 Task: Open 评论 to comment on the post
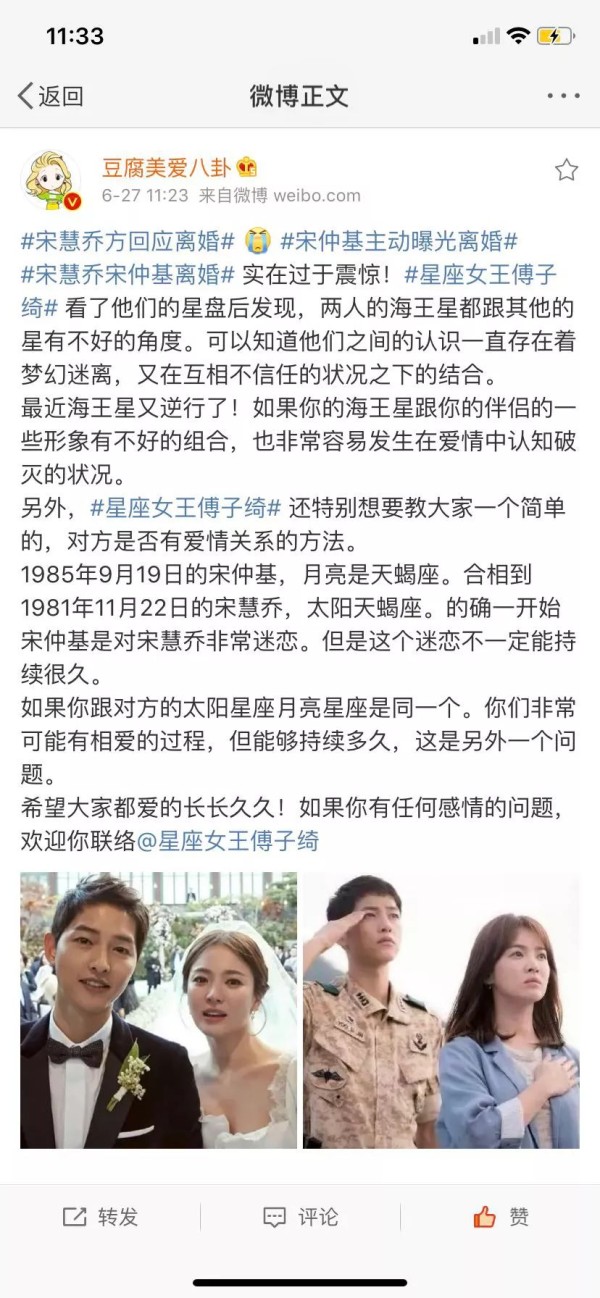point(300,1216)
